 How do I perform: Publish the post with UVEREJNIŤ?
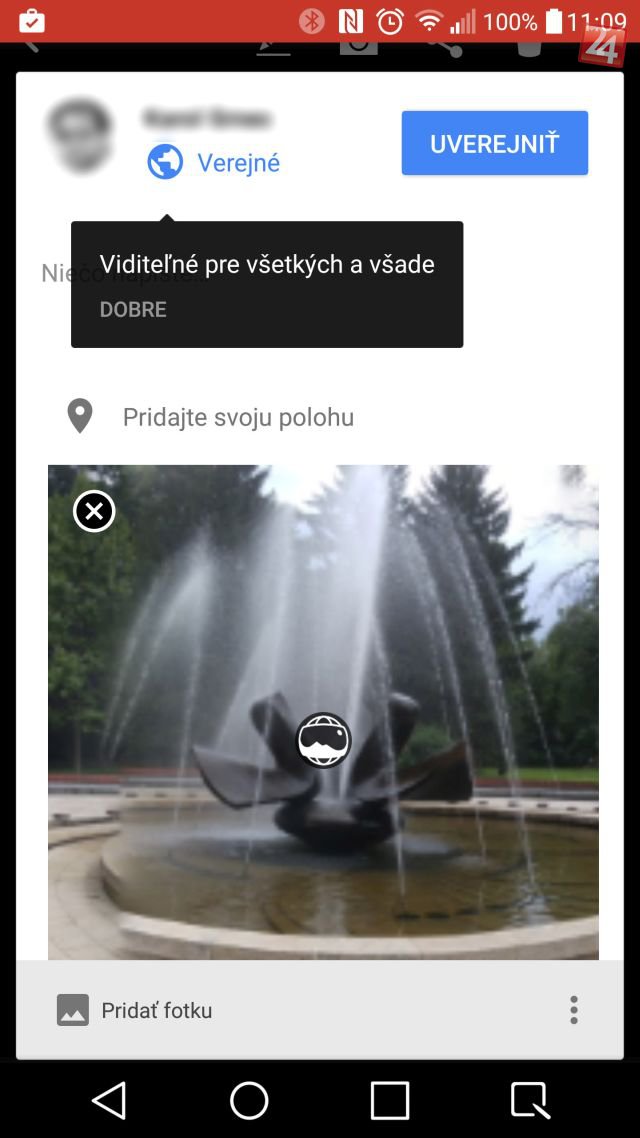click(494, 143)
